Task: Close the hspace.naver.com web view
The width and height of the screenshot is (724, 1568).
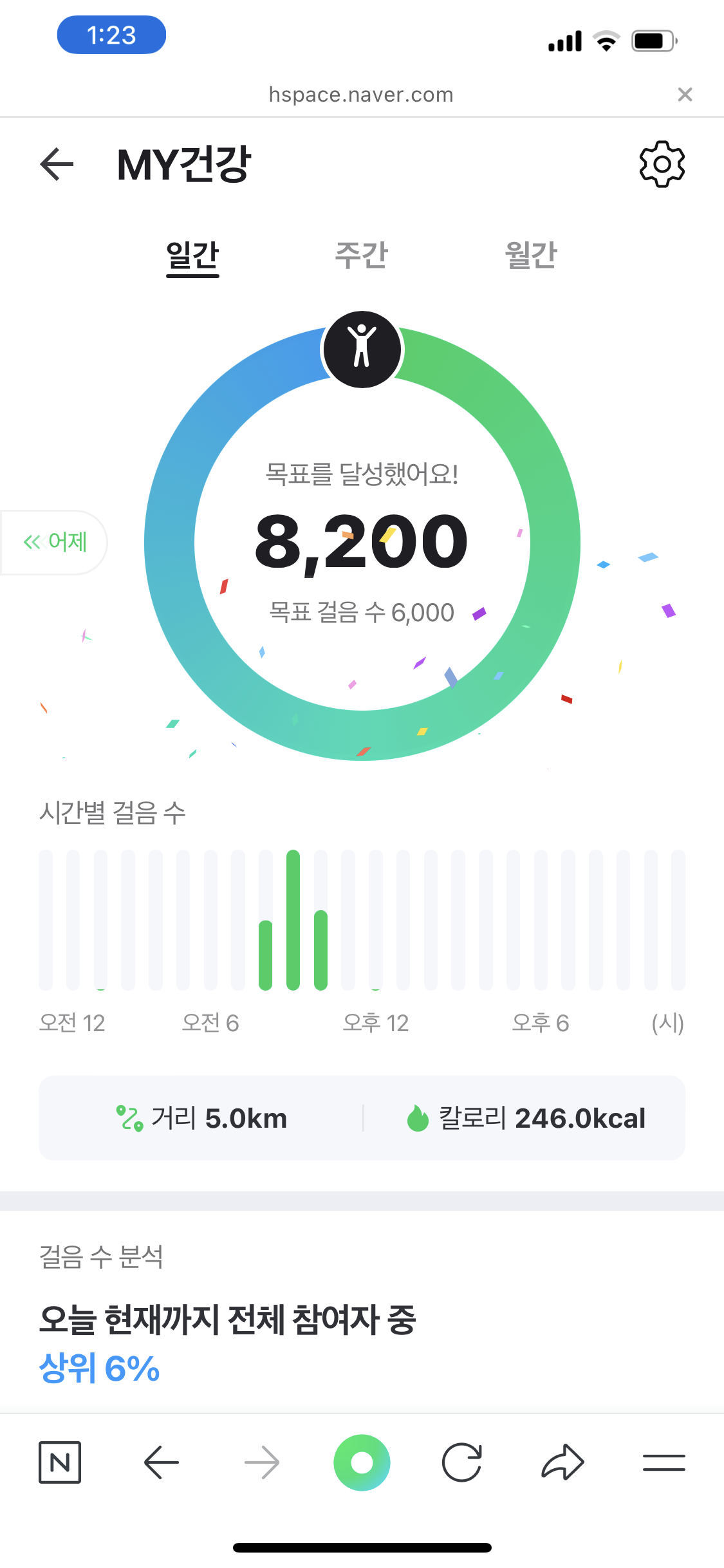Action: point(685,95)
